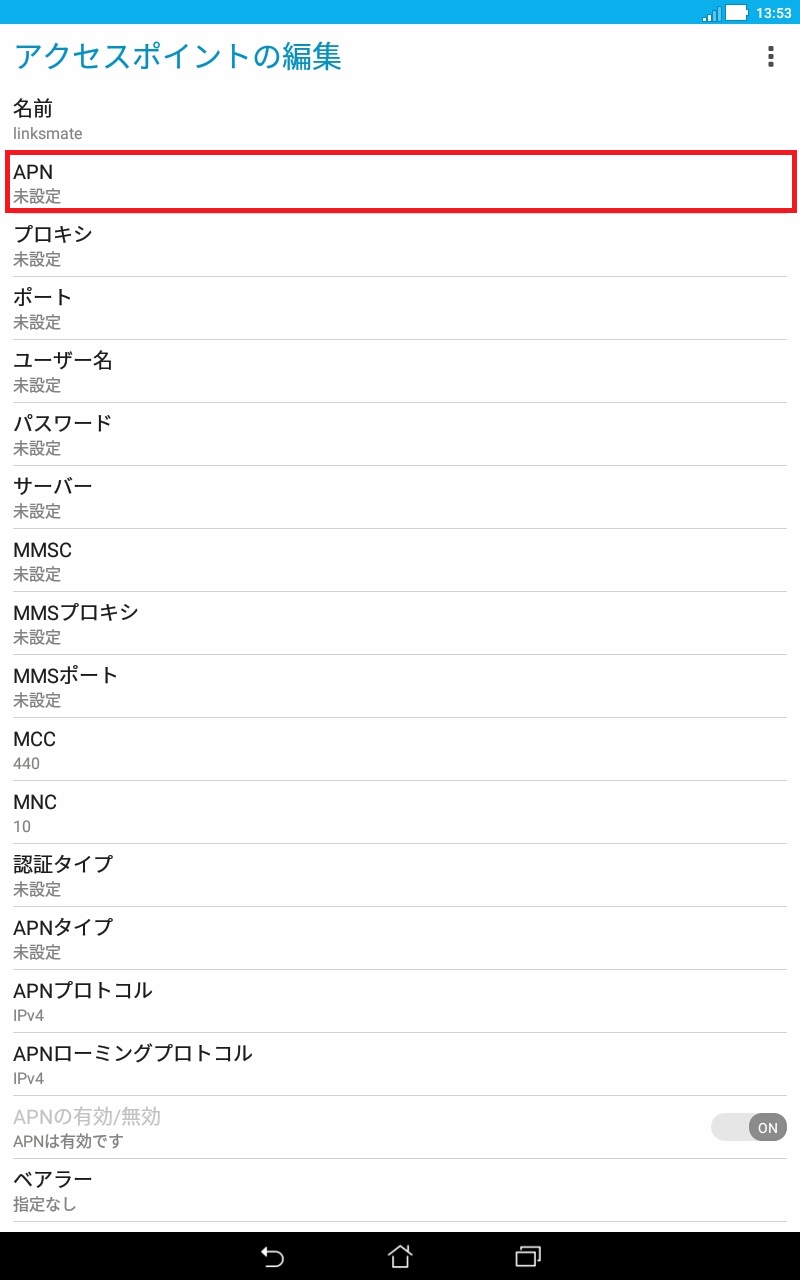
Task: Tap the battery icon in the status bar
Action: [737, 12]
